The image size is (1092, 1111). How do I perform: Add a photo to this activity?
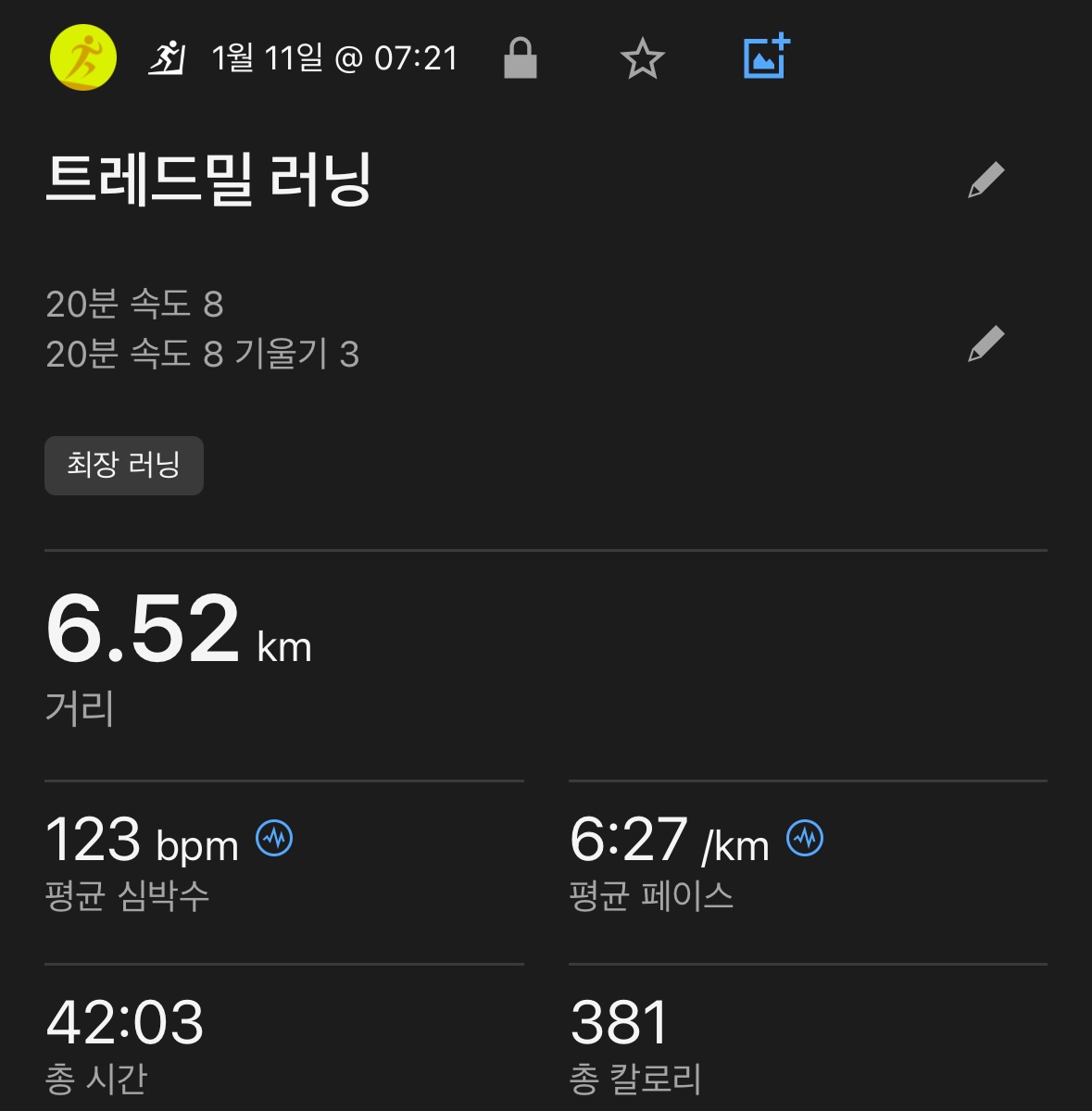[766, 57]
